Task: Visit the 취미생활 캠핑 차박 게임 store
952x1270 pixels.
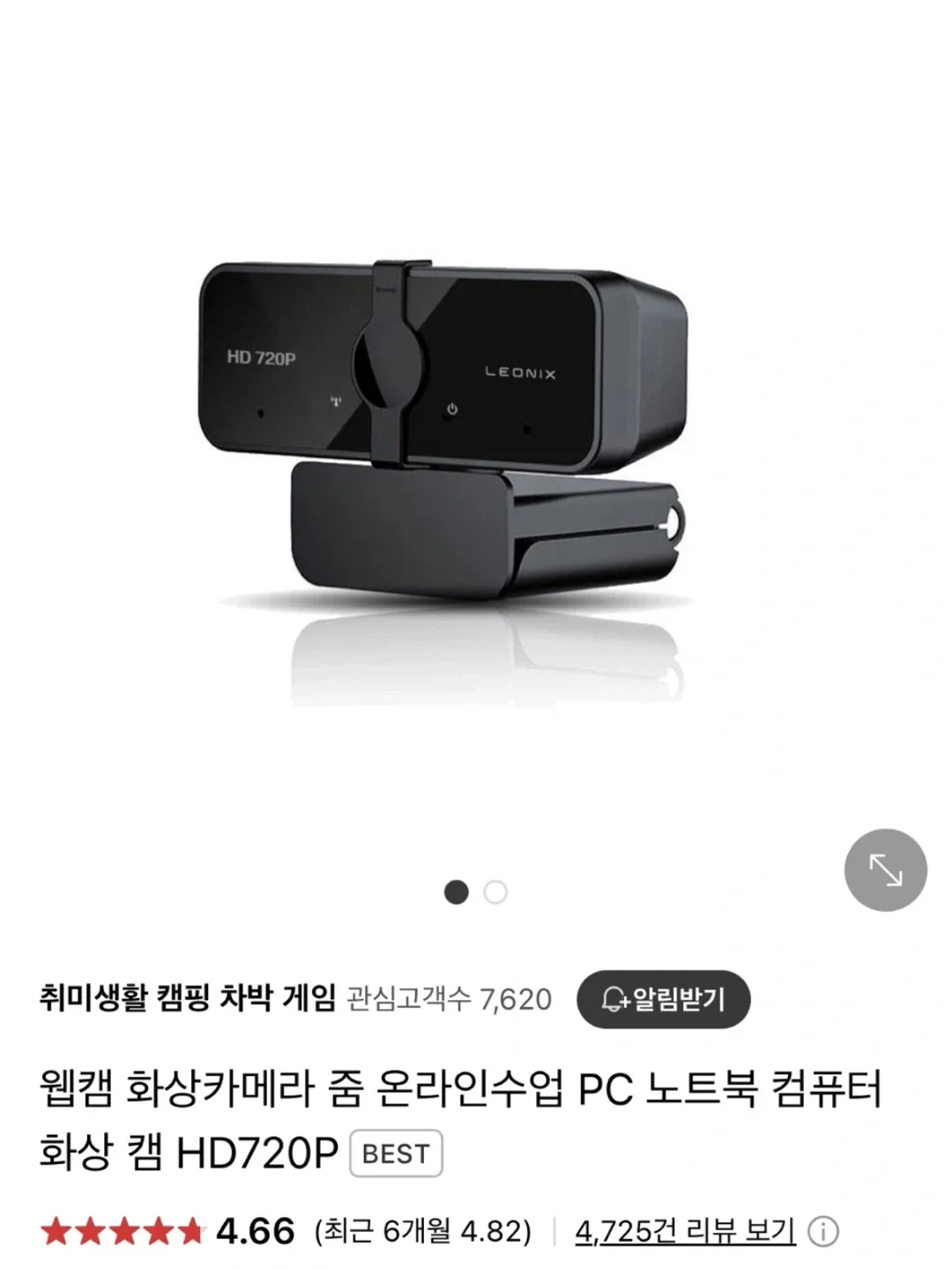Action: coord(187,998)
